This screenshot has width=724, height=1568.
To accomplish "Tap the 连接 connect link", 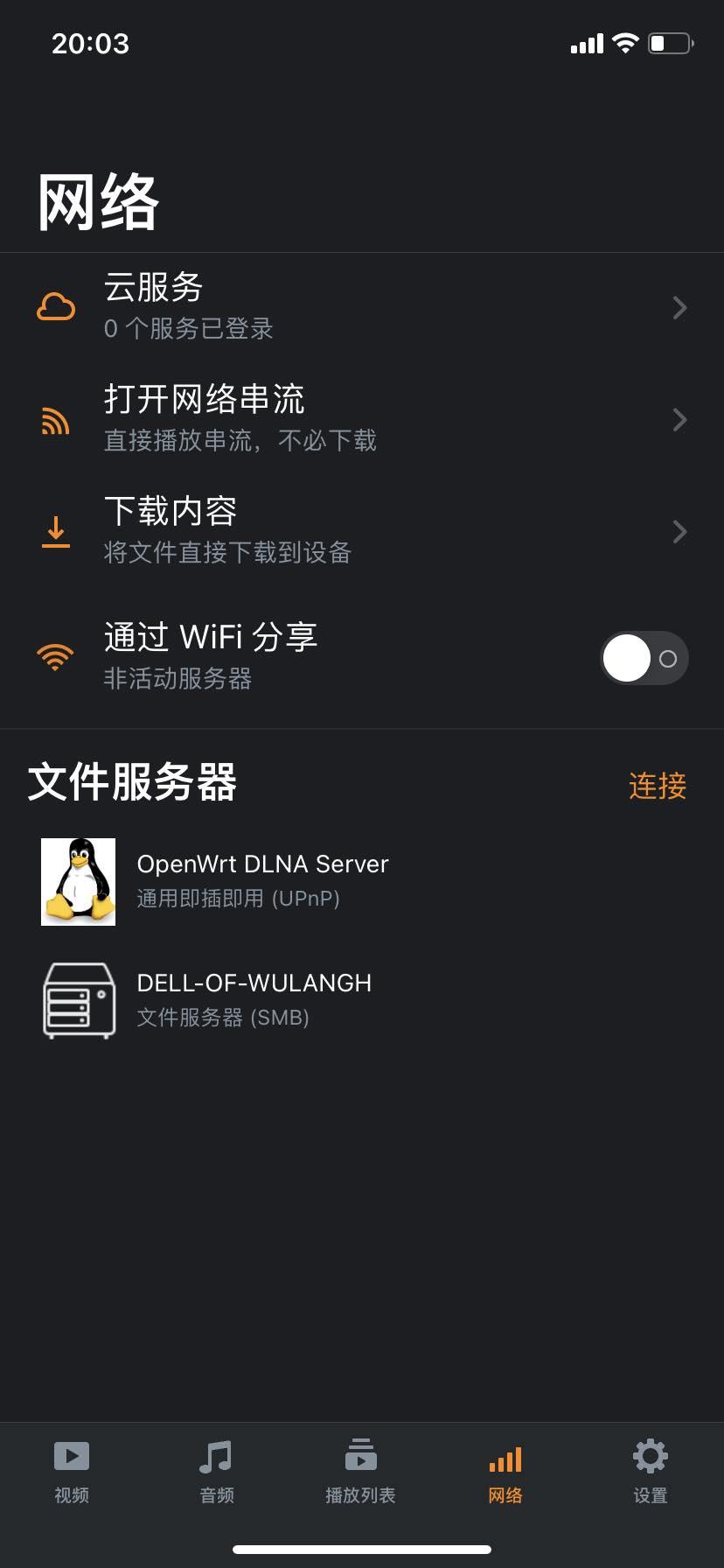I will tap(657, 786).
